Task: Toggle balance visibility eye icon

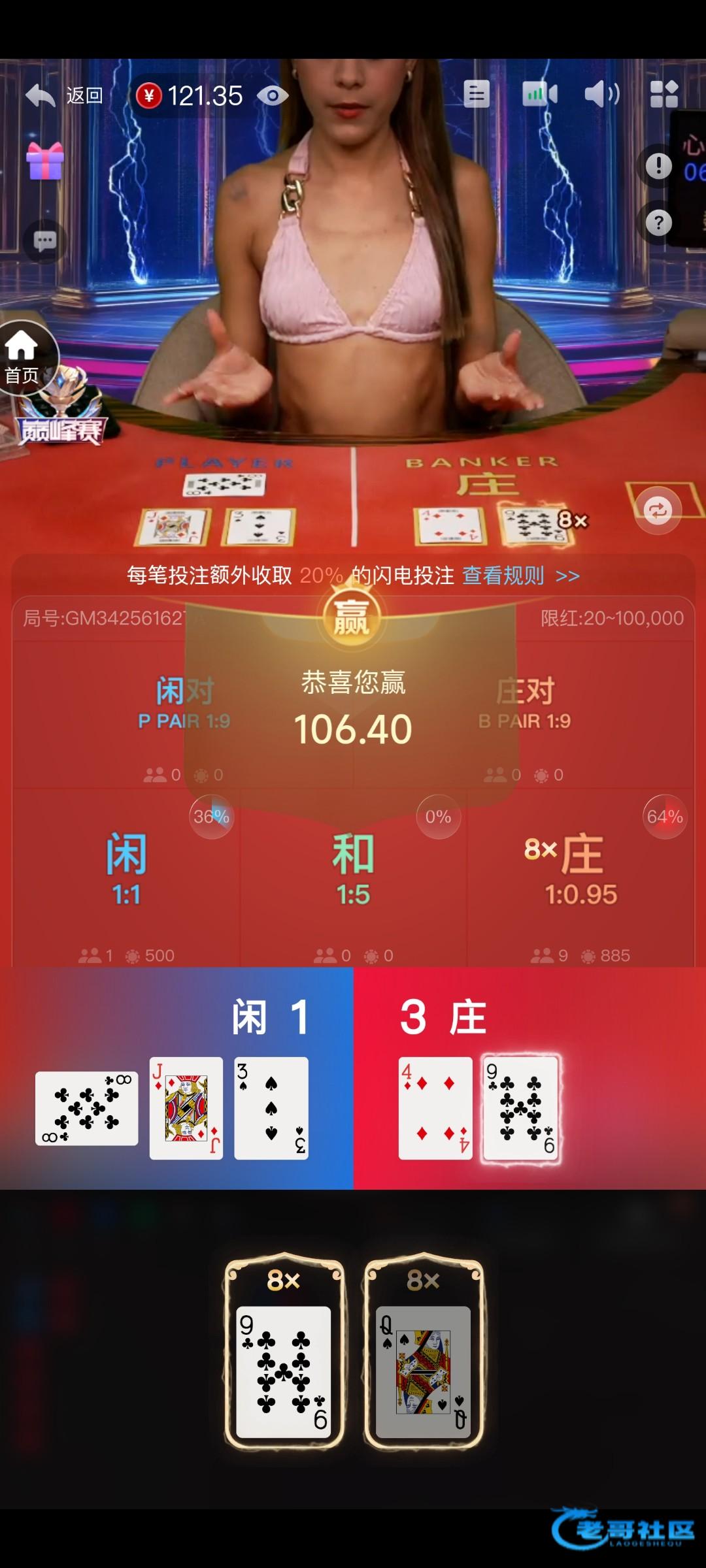Action: (273, 96)
